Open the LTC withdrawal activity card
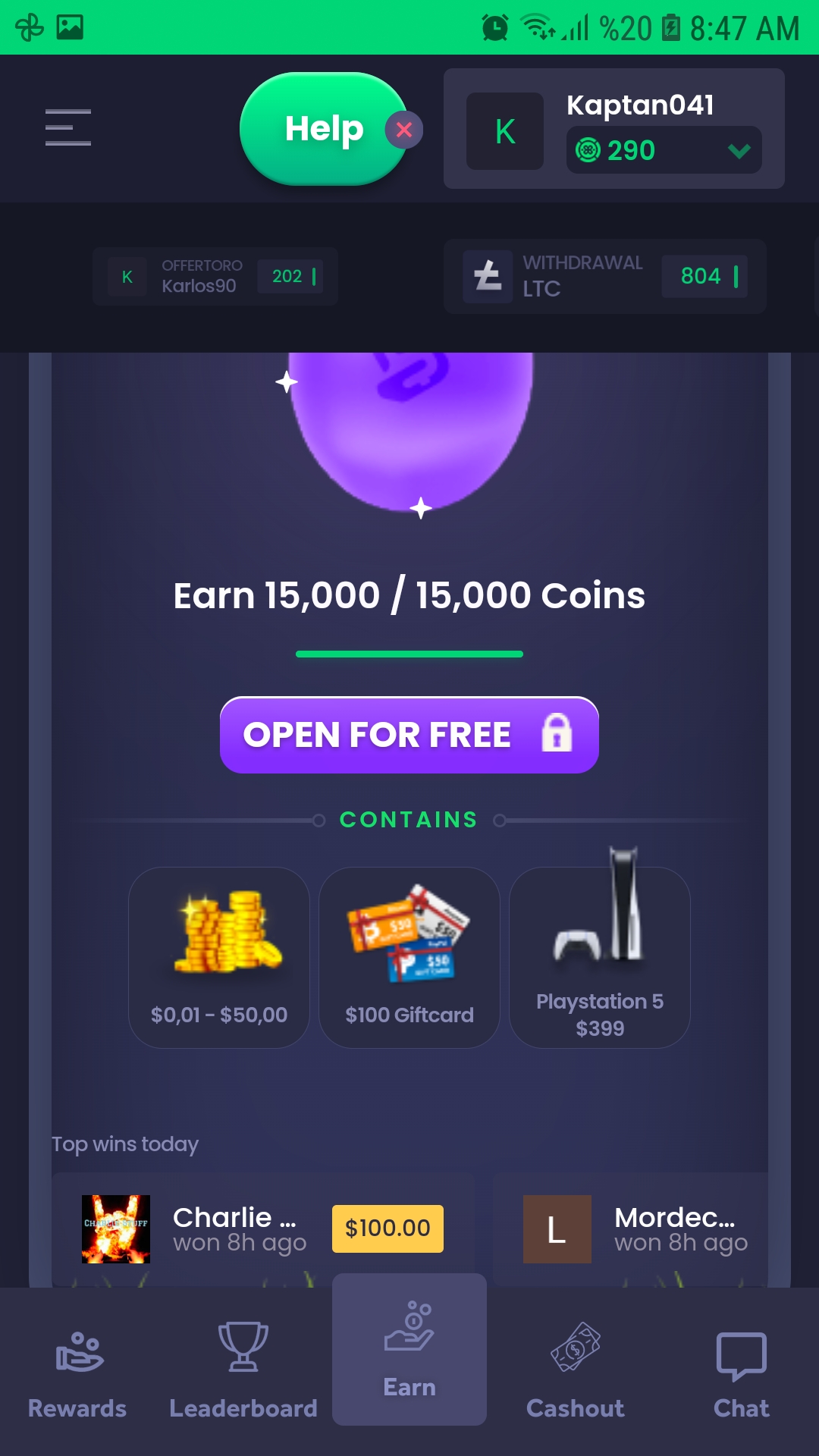Screen dimensions: 819x1456 tap(605, 276)
